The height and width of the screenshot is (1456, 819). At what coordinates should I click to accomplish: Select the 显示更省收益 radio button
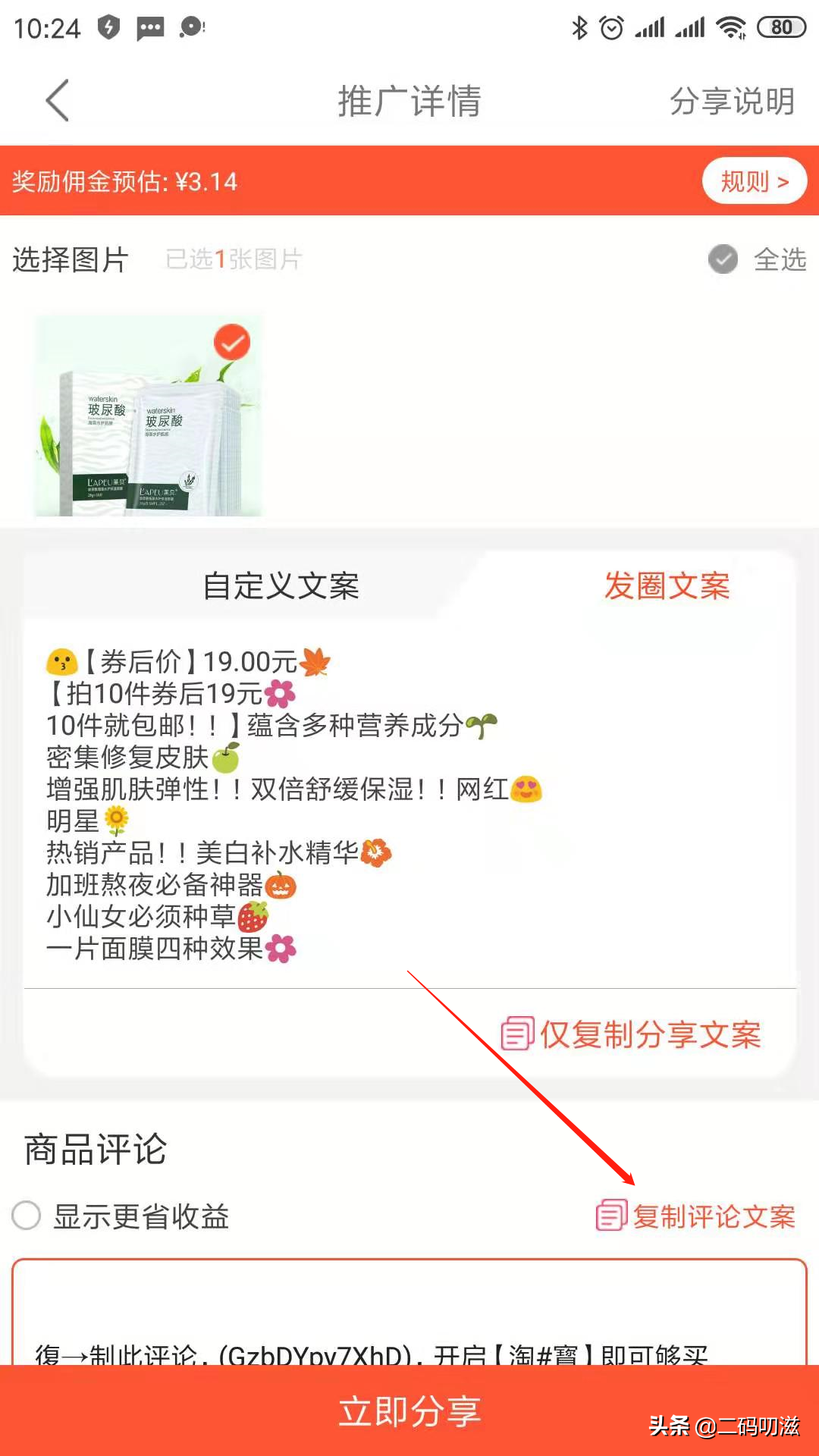point(26,1216)
